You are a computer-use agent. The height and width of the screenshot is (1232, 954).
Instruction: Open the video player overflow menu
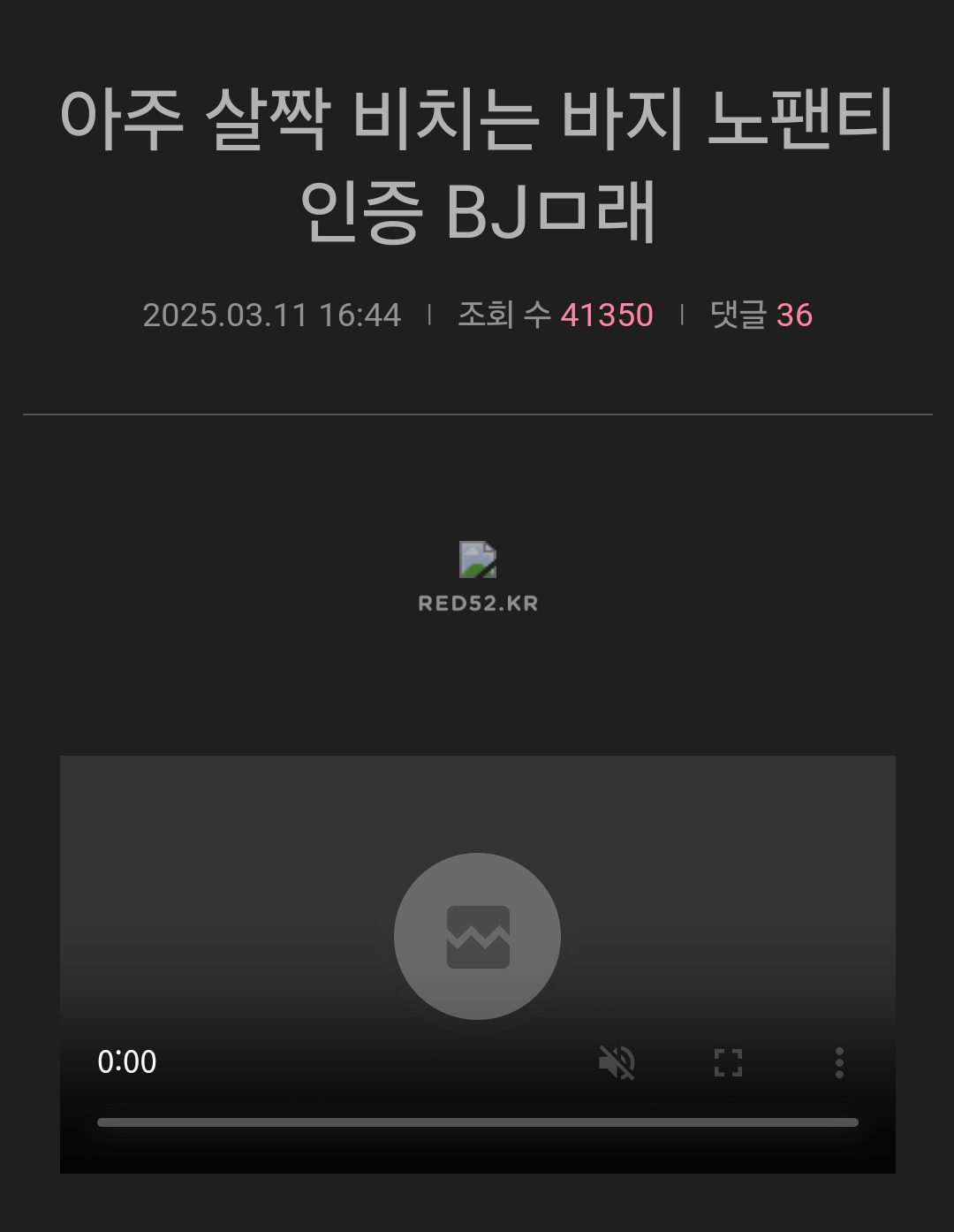point(839,1062)
